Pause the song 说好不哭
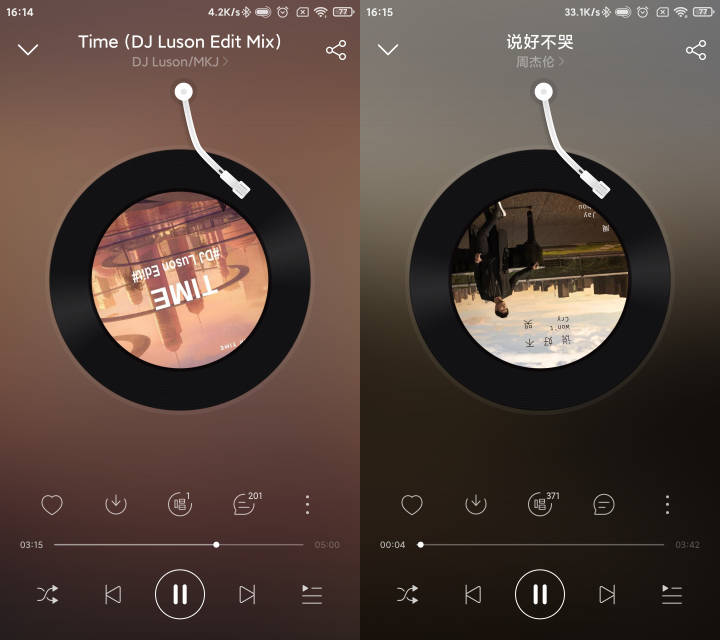This screenshot has width=720, height=640. (x=540, y=595)
